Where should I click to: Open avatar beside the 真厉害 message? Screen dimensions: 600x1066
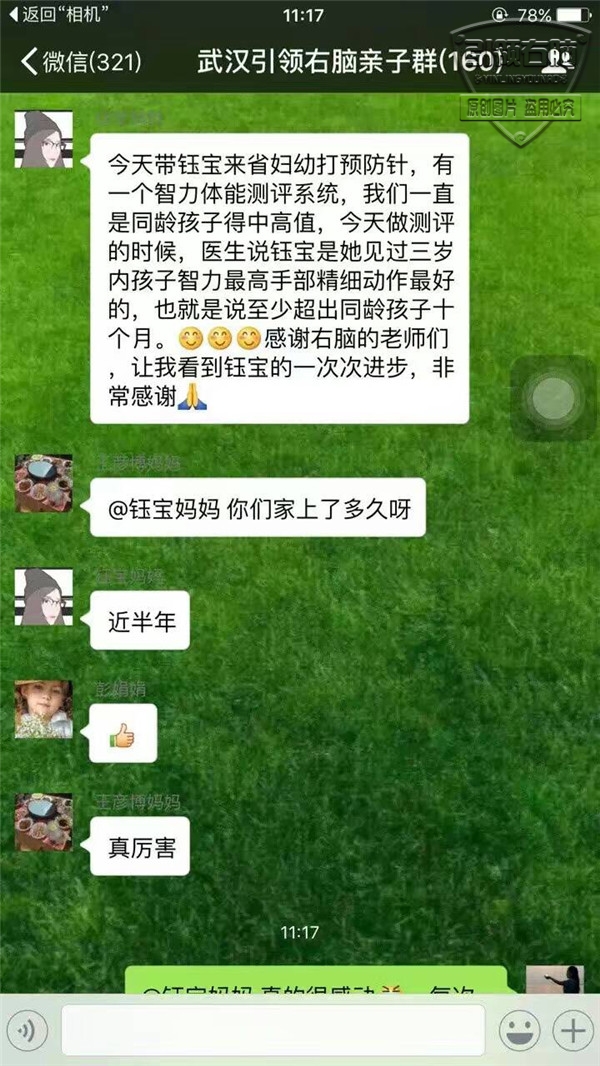(x=43, y=822)
